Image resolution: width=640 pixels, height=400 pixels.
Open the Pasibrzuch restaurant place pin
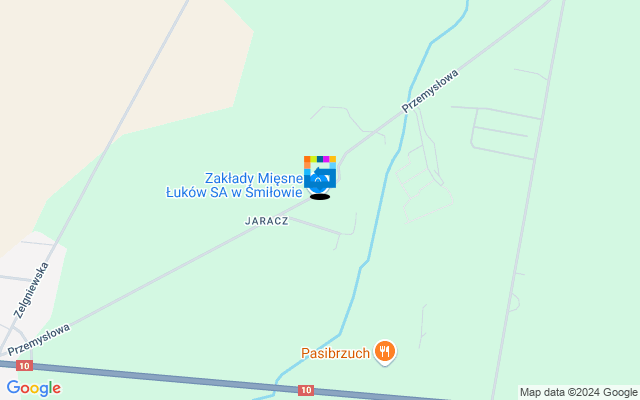point(385,351)
